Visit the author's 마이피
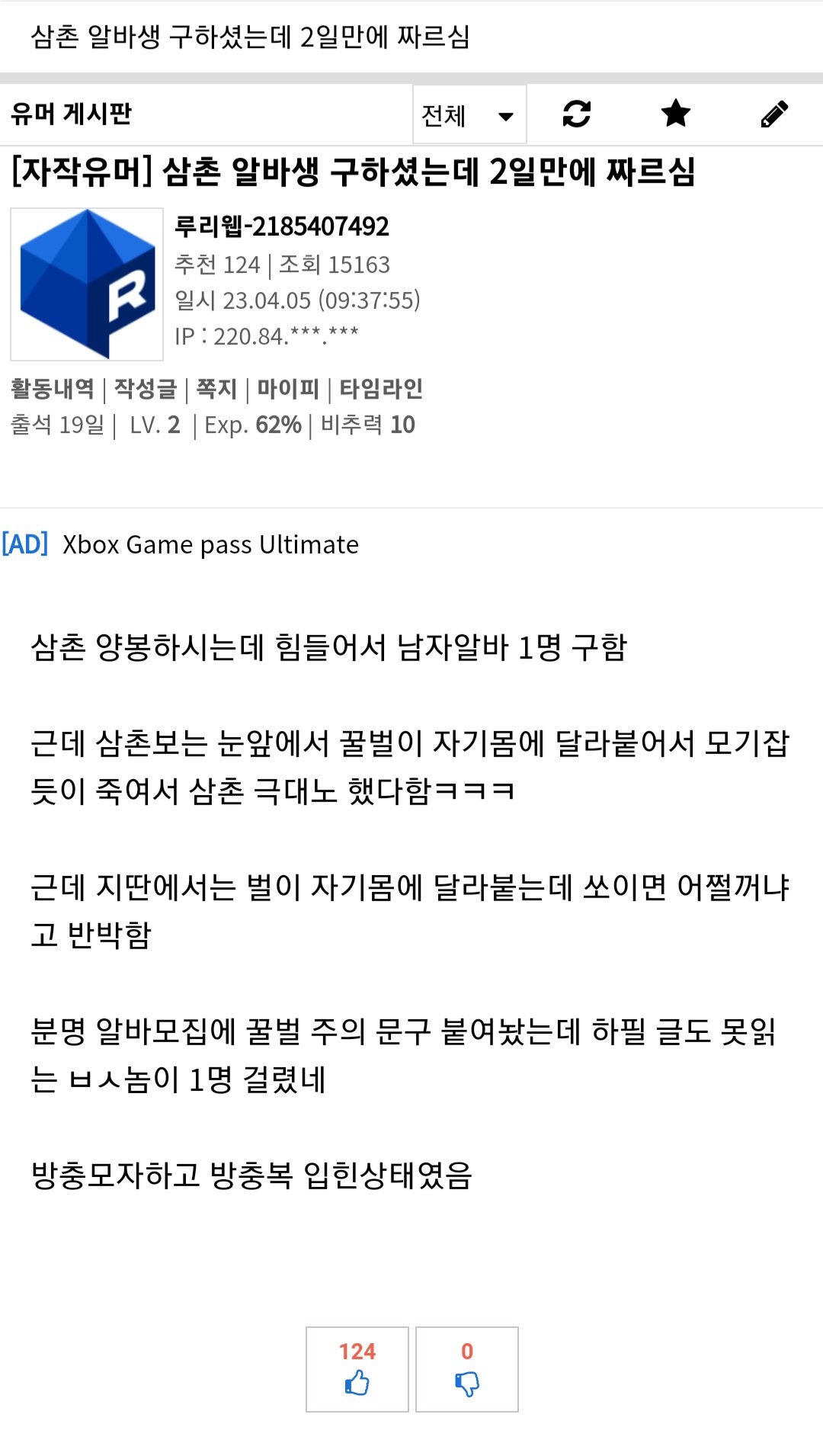Screen dimensions: 823x1456 [287, 389]
